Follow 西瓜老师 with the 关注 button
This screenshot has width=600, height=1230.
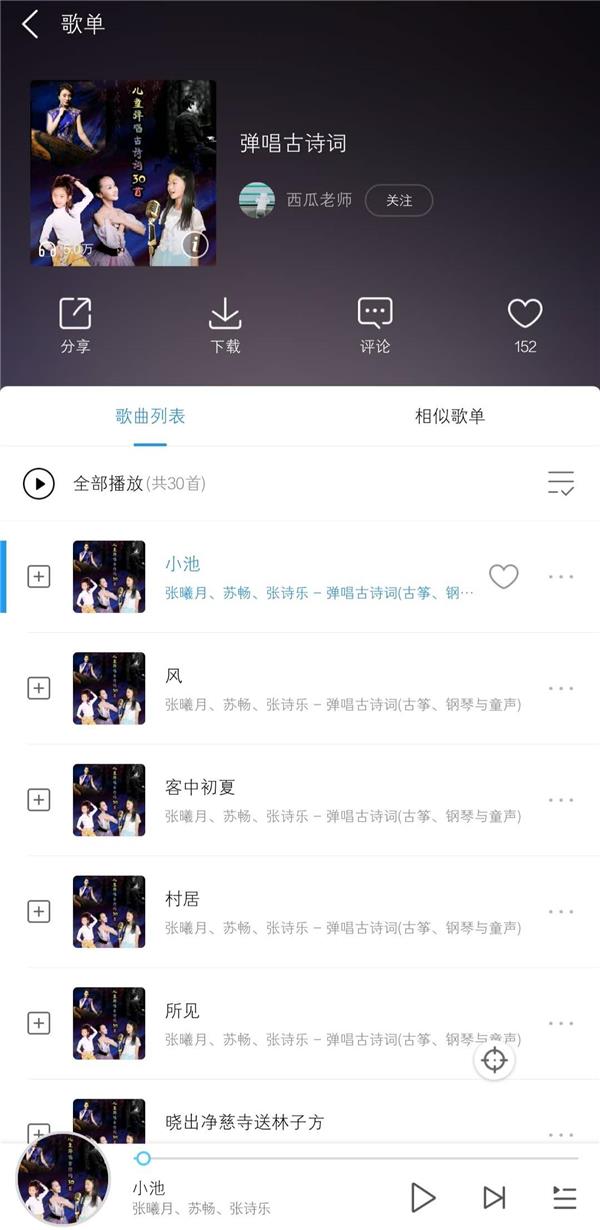398,200
